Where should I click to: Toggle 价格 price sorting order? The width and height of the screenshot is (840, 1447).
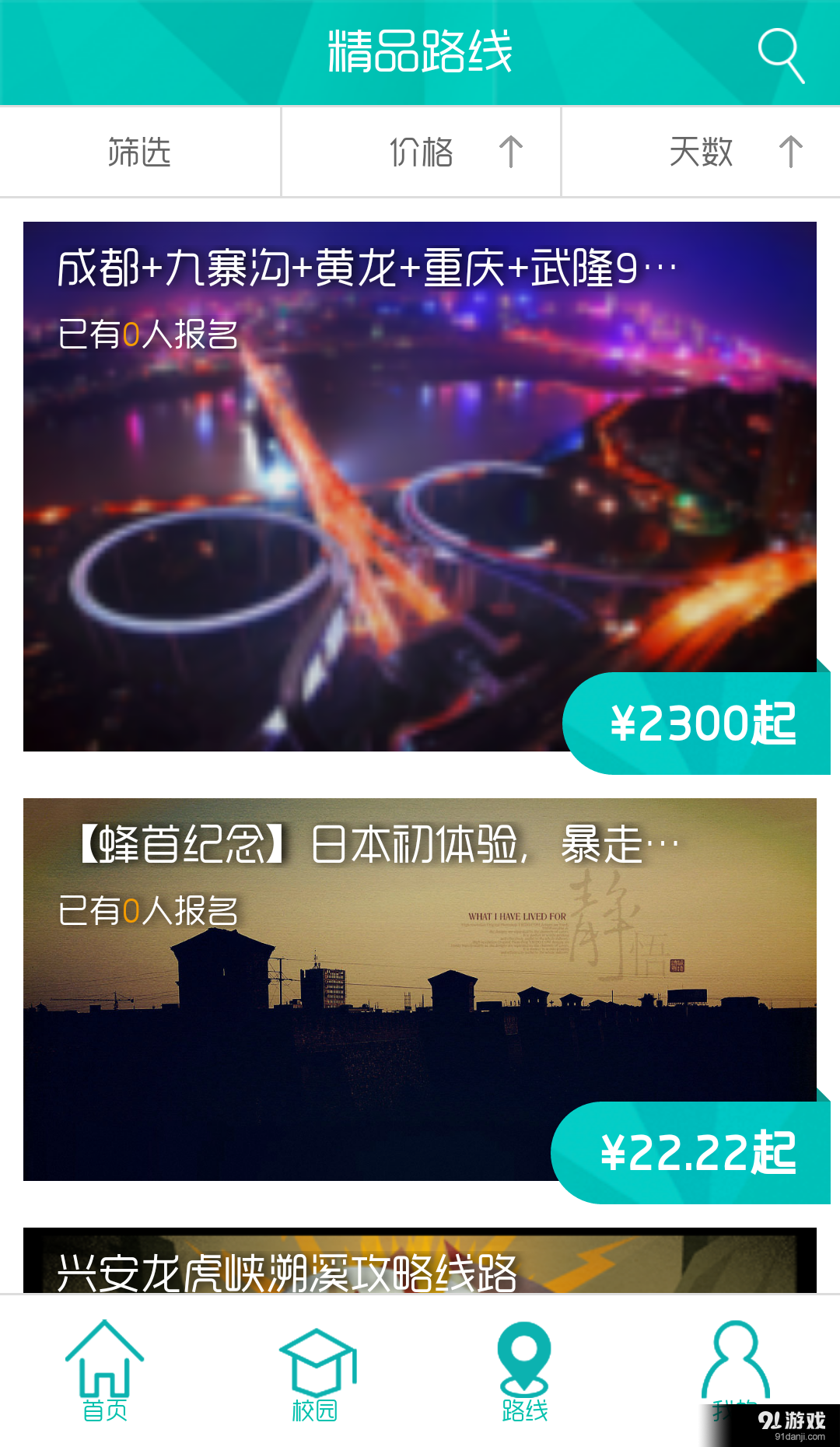(422, 152)
